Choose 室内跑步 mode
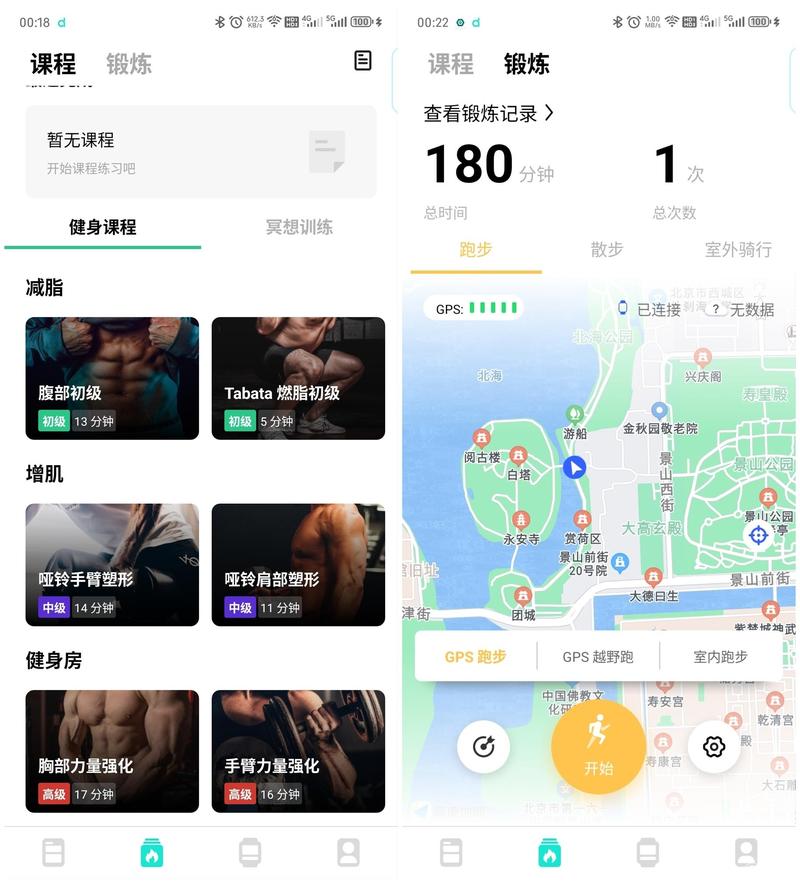This screenshot has height=883, width=800. pos(720,657)
